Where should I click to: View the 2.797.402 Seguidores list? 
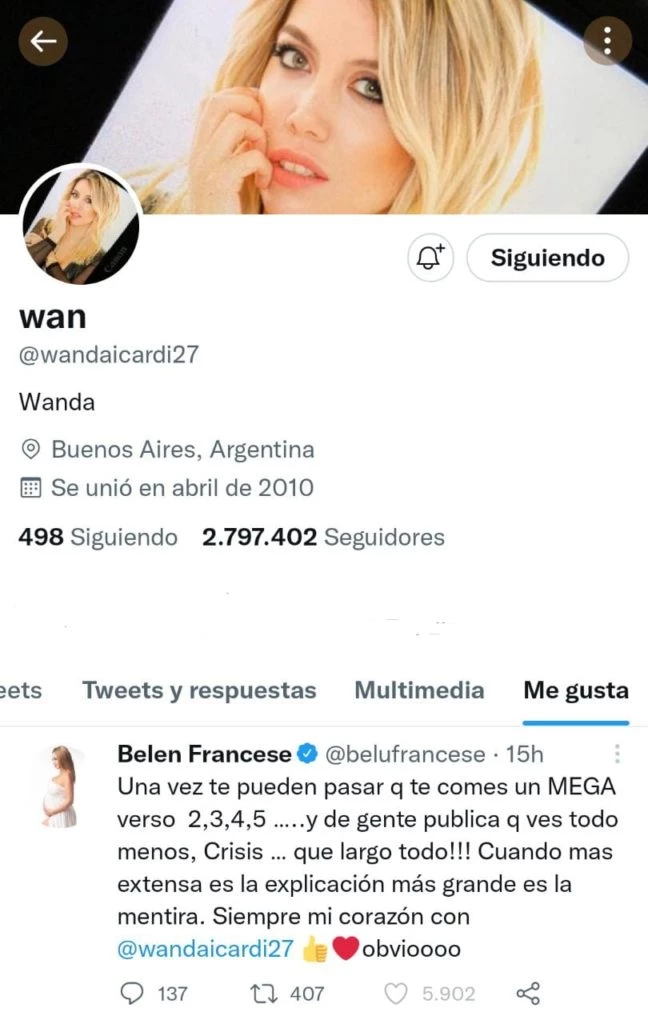(323, 537)
